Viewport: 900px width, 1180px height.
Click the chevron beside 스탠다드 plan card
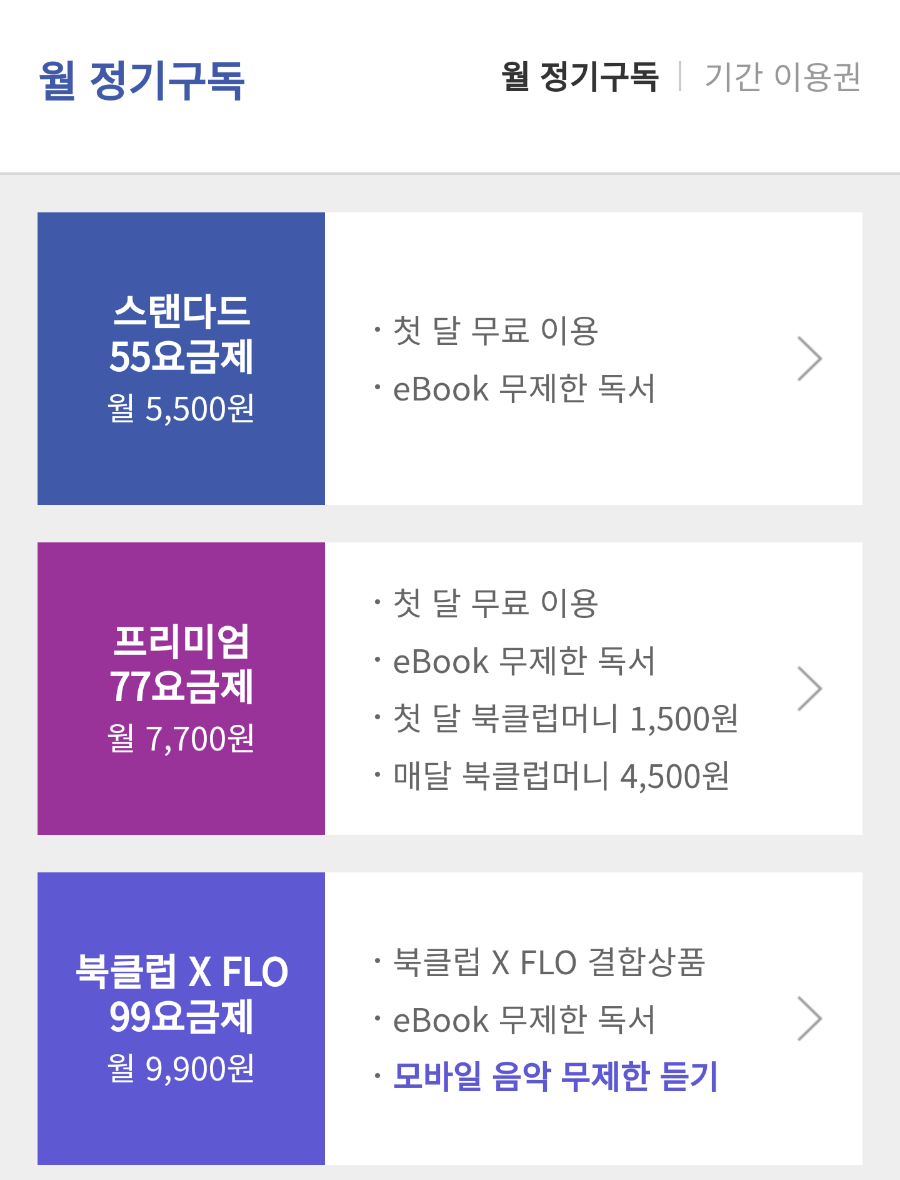click(810, 358)
